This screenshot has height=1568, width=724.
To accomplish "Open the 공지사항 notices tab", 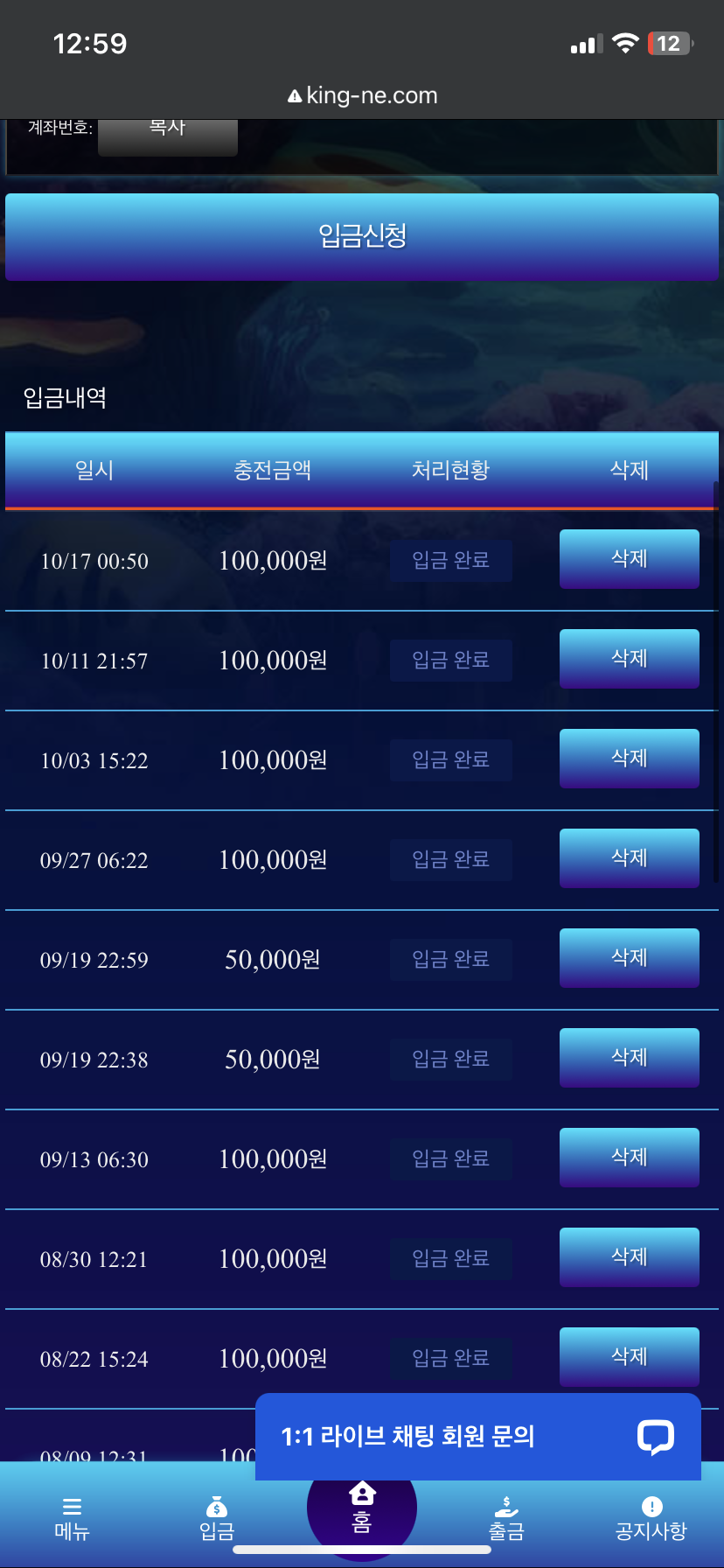I will coord(651,1518).
